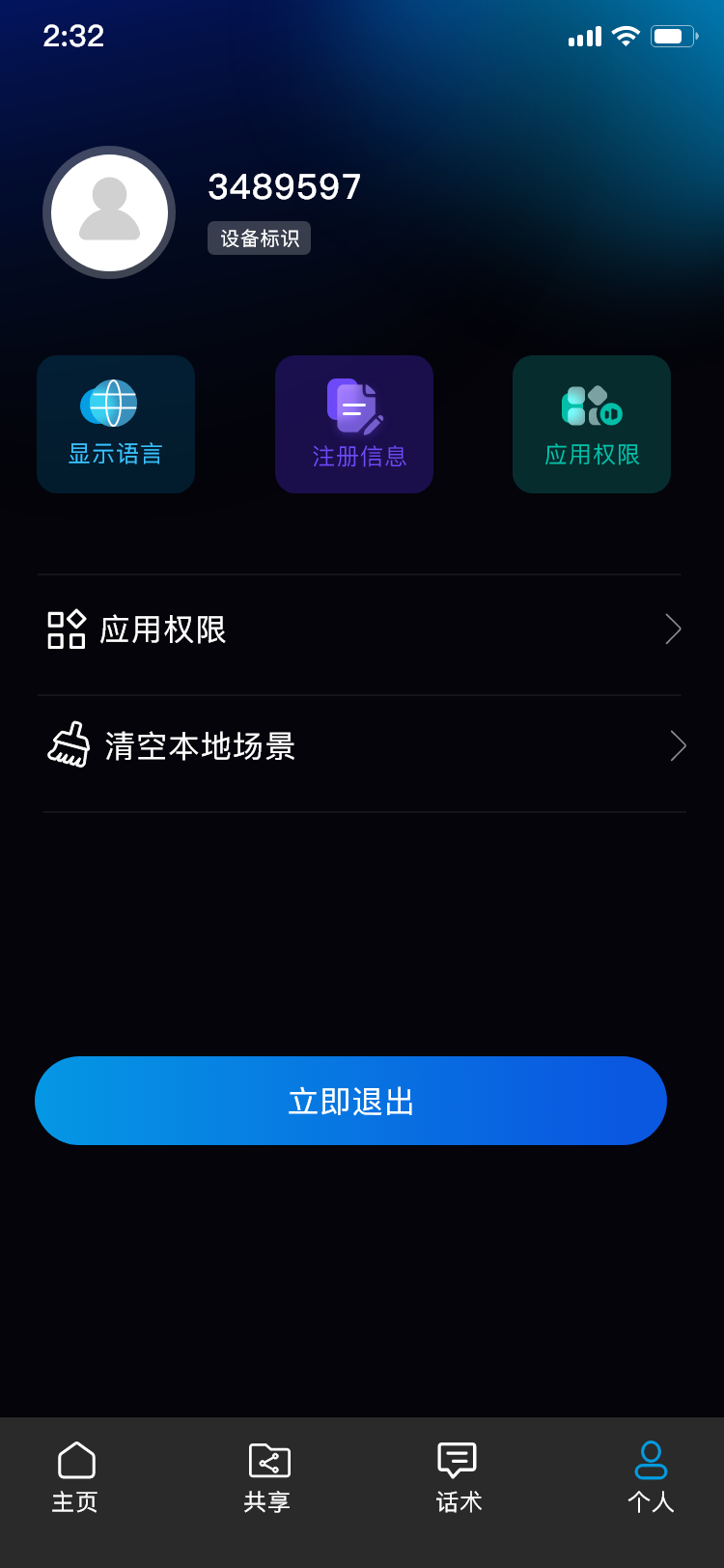The height and width of the screenshot is (1568, 724).
Task: Open the 显示语言 card
Action: coord(116,424)
